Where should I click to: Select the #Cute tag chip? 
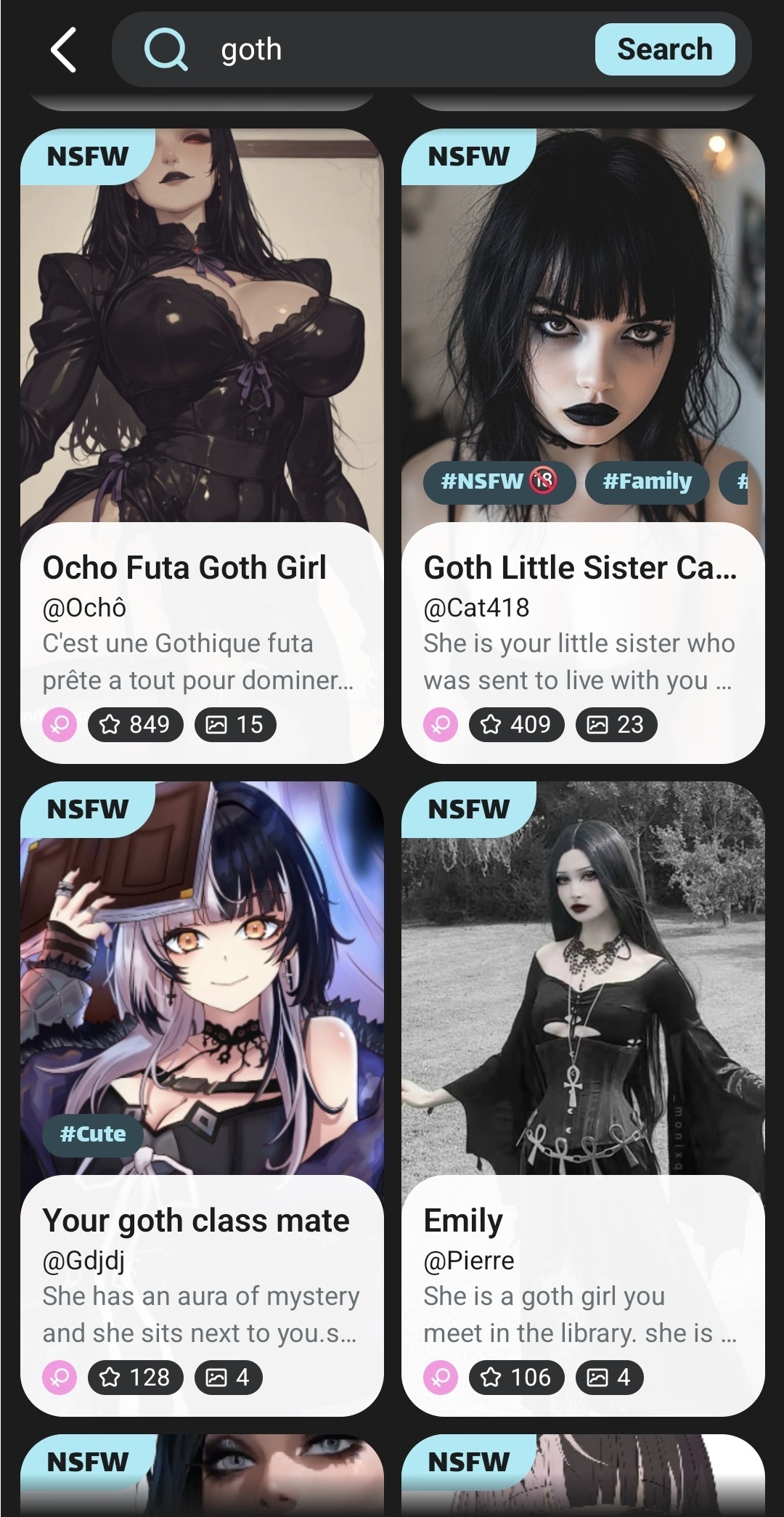coord(93,1134)
